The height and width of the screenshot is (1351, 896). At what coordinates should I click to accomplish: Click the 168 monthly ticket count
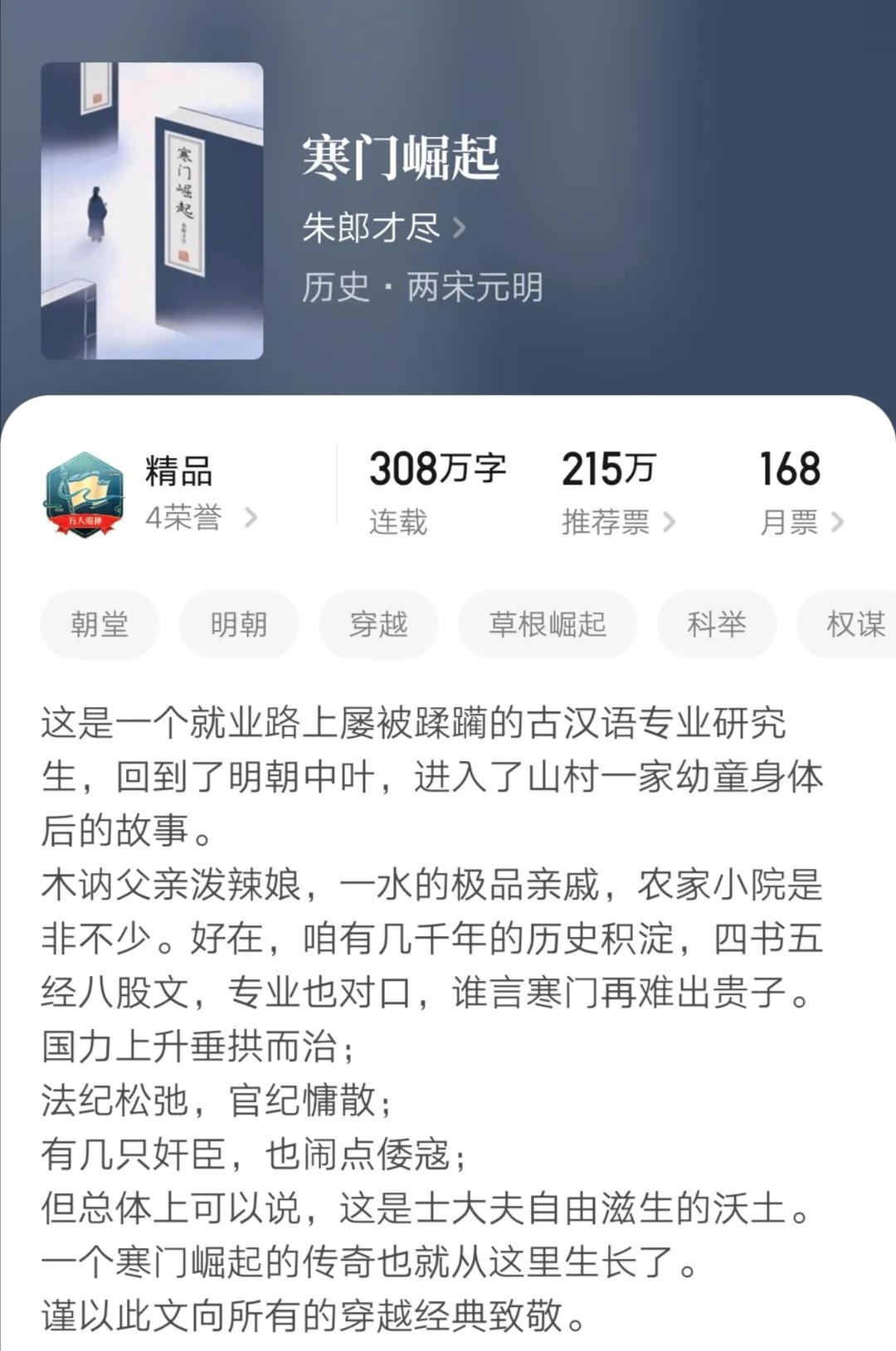click(x=788, y=470)
